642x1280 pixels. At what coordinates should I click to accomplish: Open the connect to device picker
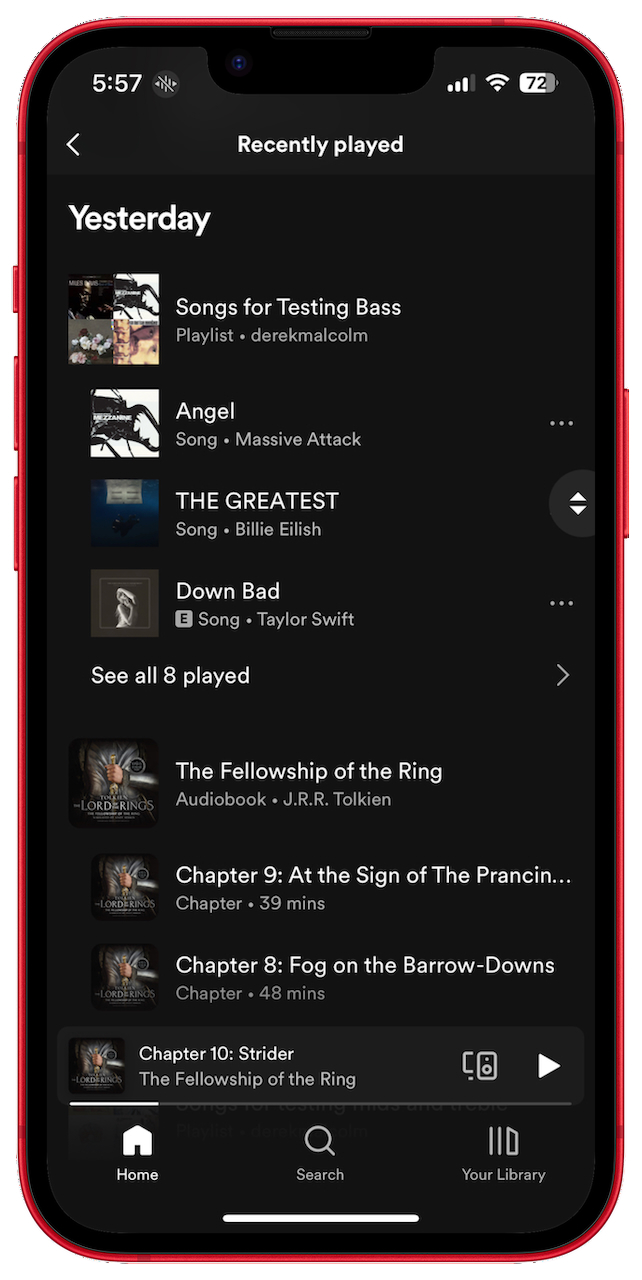click(480, 1066)
